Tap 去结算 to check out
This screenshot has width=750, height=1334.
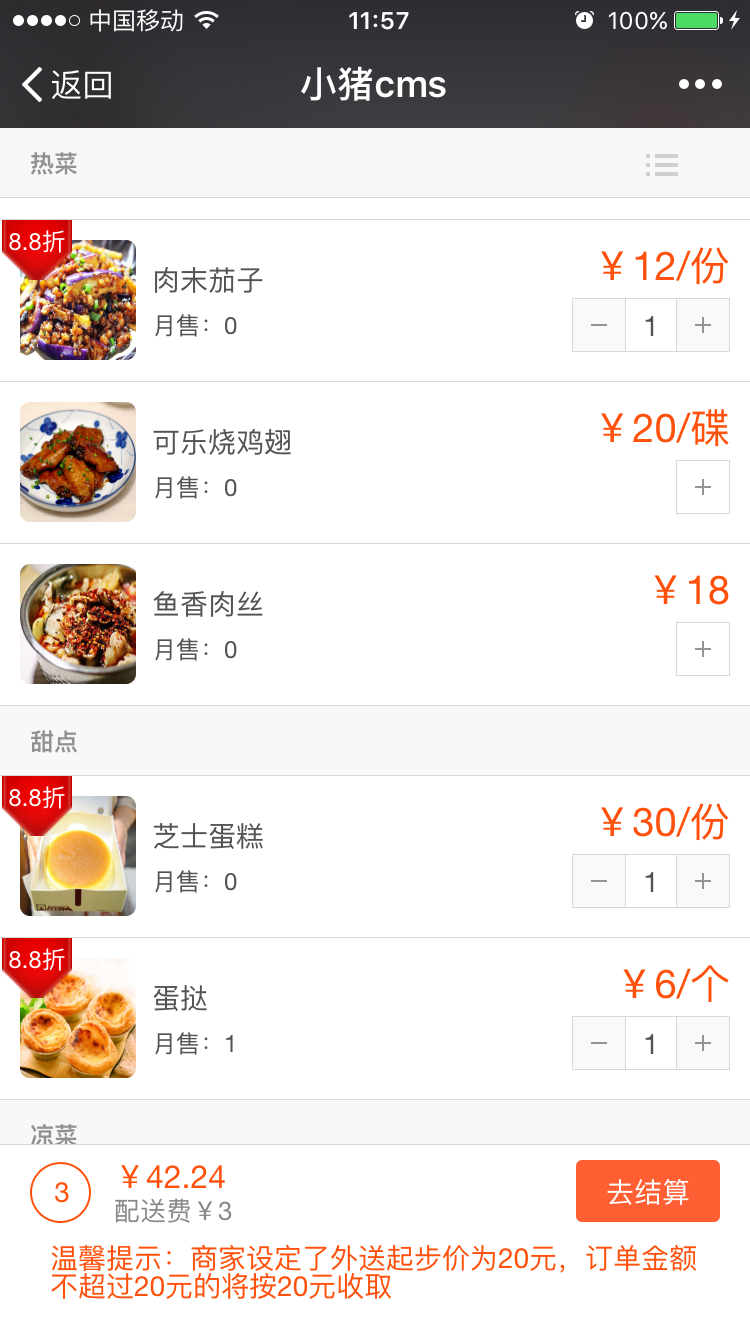[648, 1191]
